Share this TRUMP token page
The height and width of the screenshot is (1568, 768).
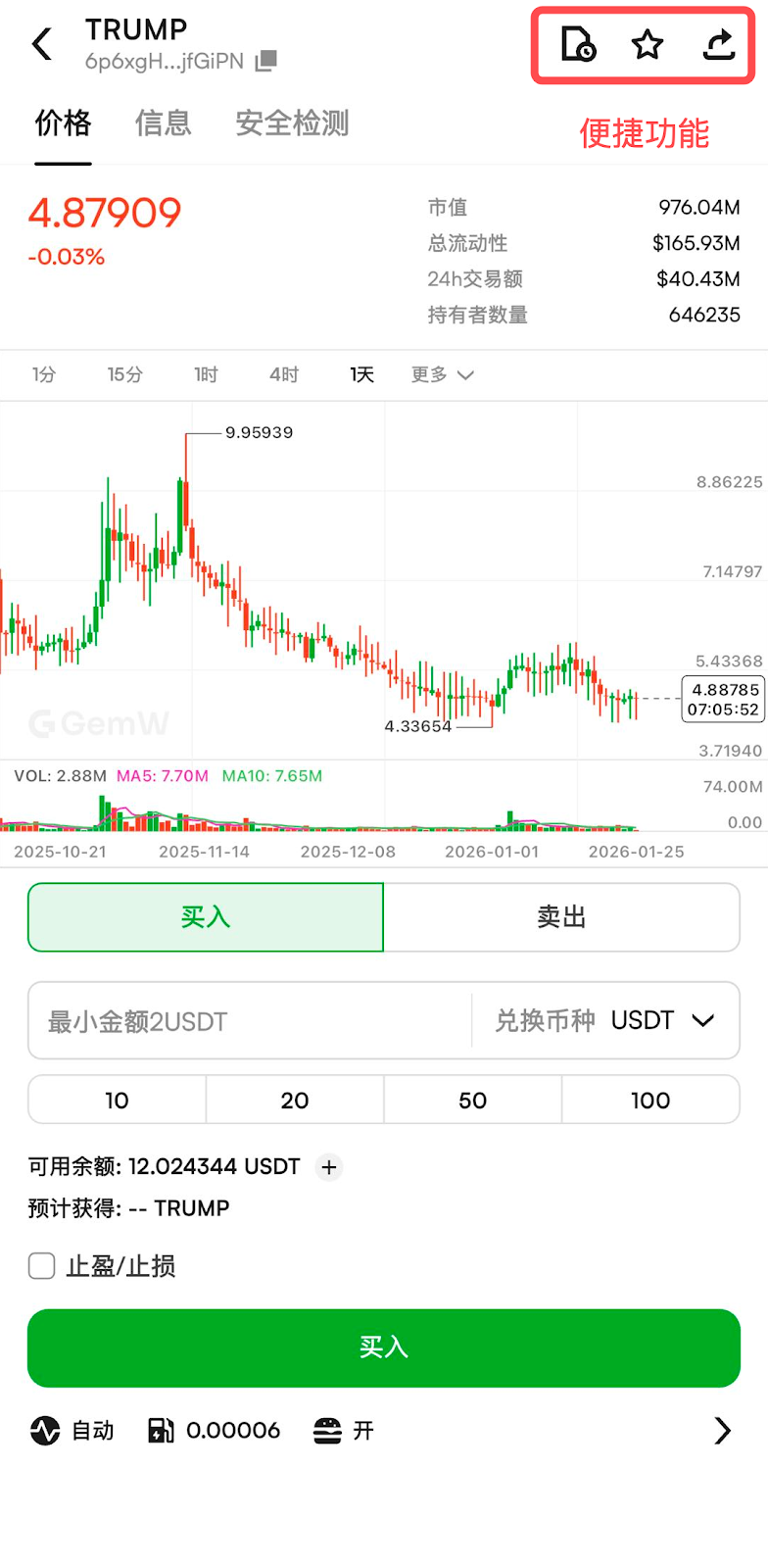[x=719, y=45]
